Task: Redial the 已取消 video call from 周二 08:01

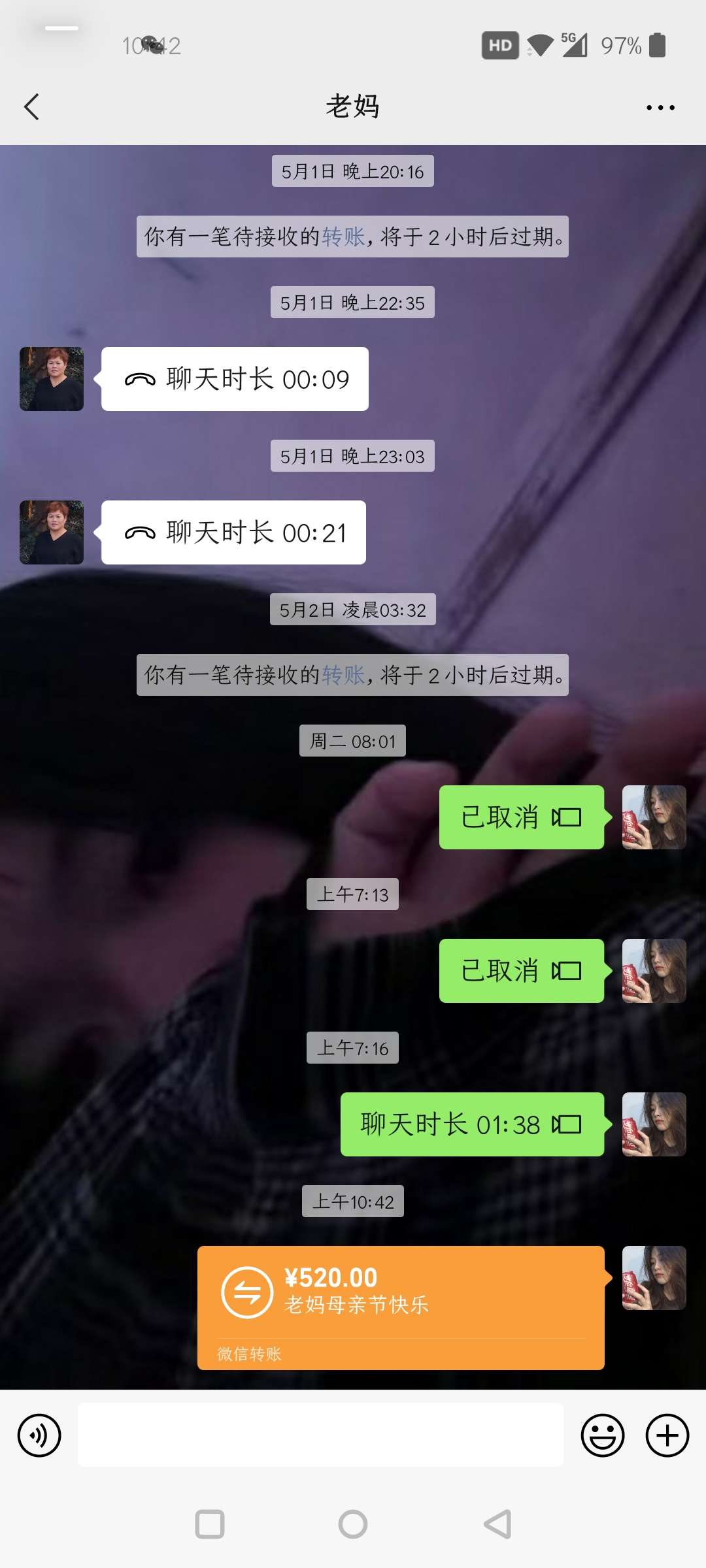Action: coord(521,817)
